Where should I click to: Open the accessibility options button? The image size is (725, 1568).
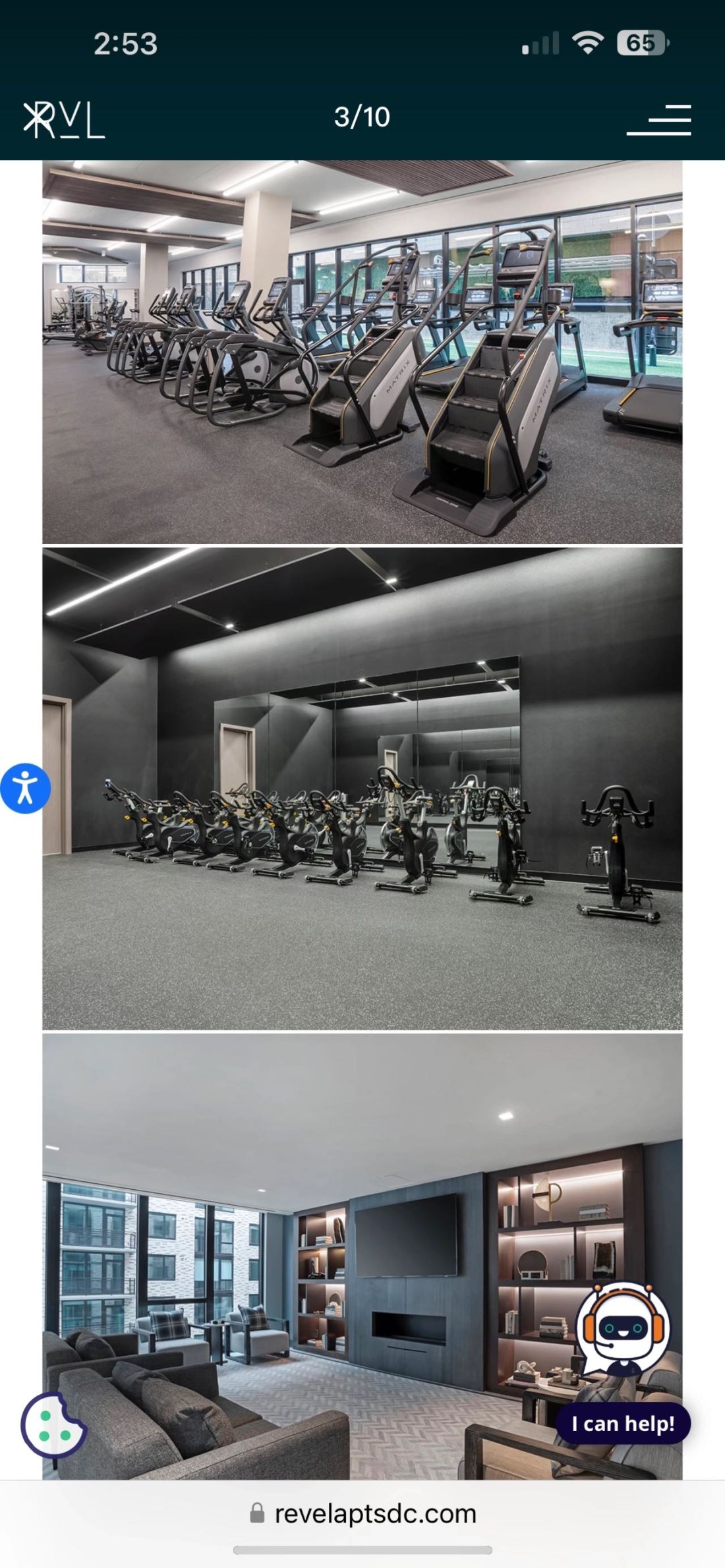click(25, 788)
